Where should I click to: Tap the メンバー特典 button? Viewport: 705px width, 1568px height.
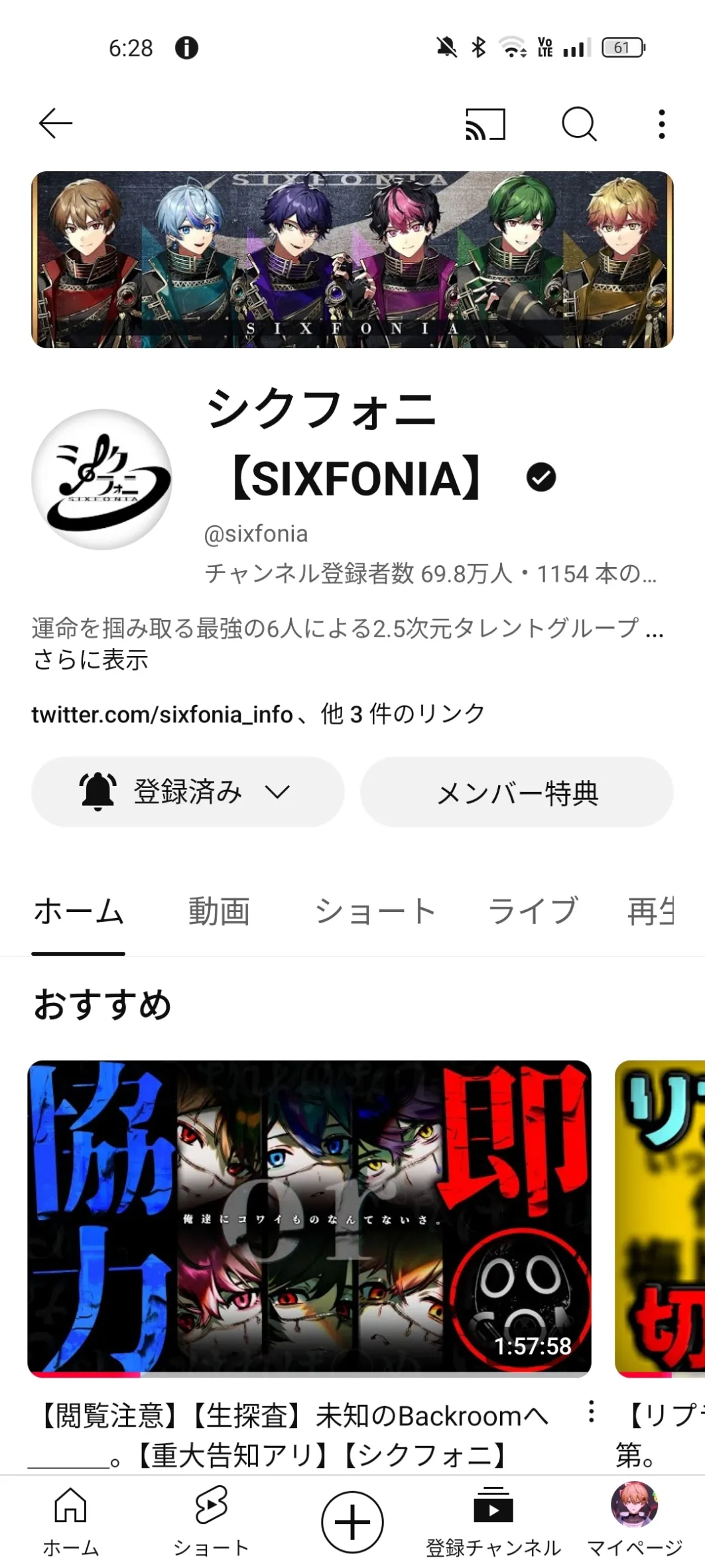(517, 791)
